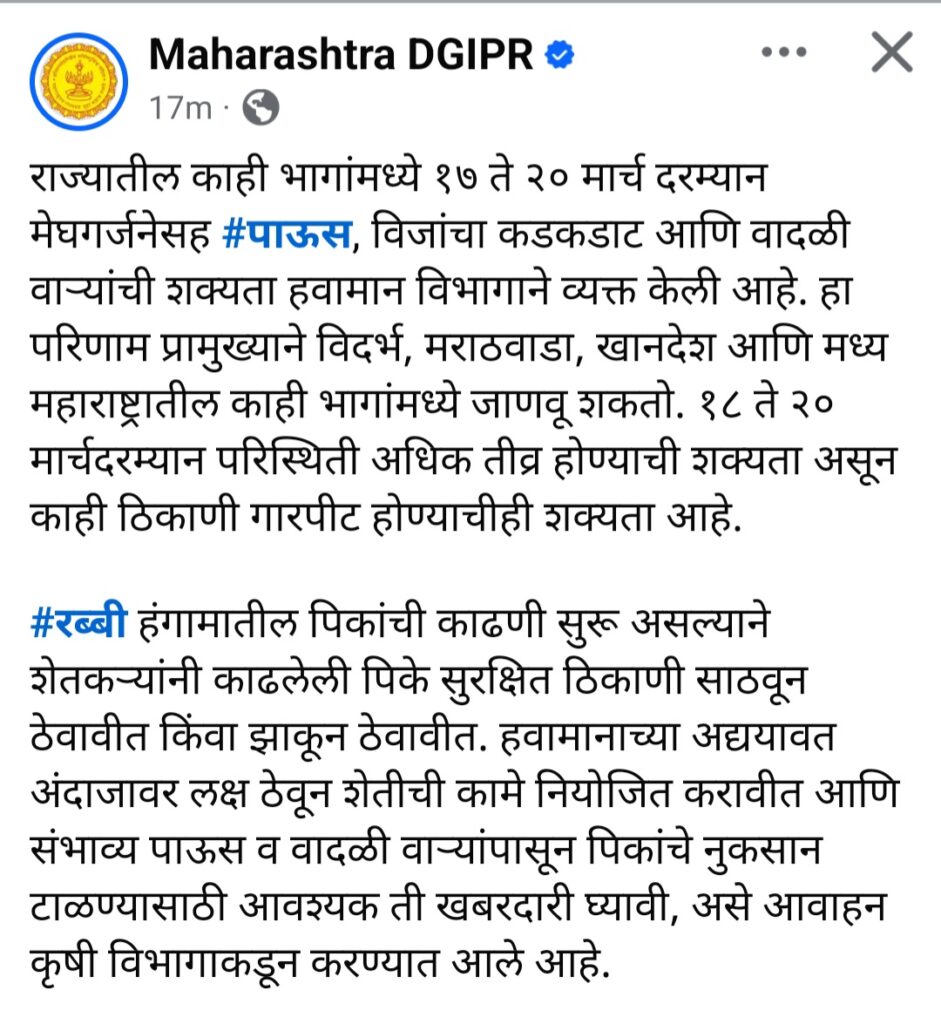Click the circular profile picture thumbnail
Screen dimensions: 941x1024
tap(78, 77)
